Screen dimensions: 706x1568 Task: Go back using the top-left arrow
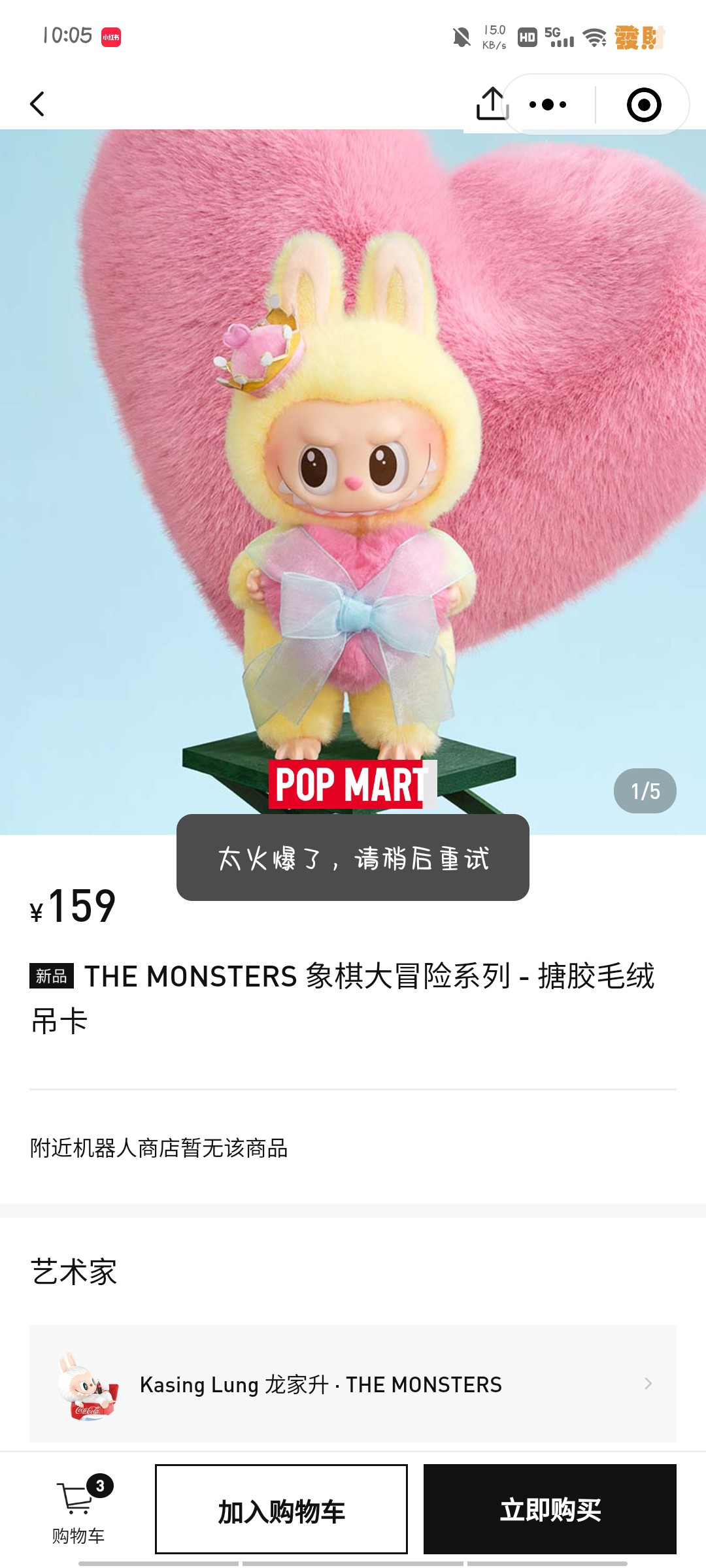click(37, 104)
